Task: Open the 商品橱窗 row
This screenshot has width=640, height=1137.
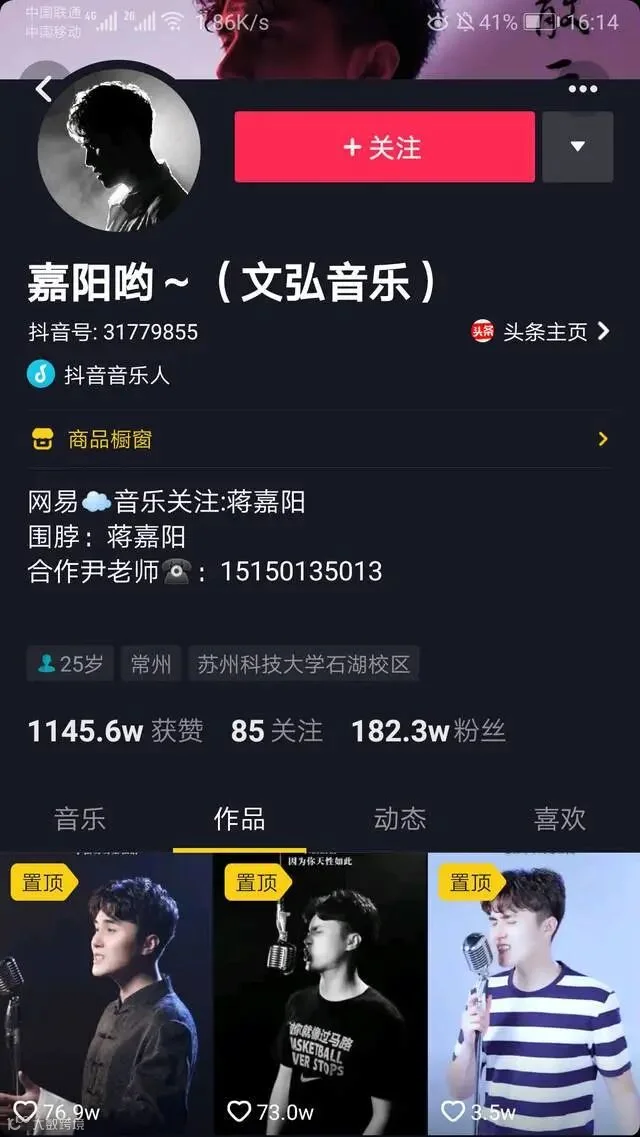Action: [x=320, y=439]
